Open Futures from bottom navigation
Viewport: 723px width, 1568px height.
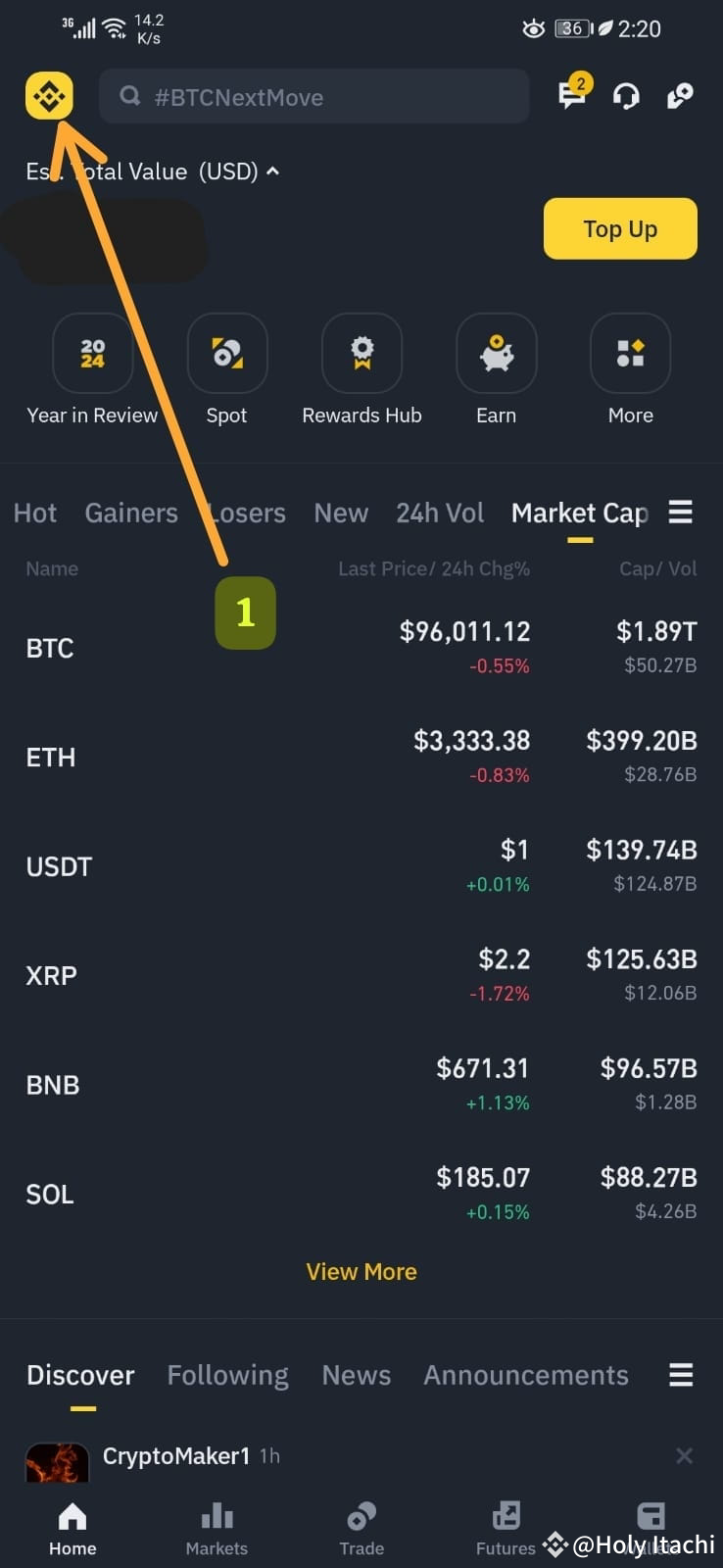506,1519
